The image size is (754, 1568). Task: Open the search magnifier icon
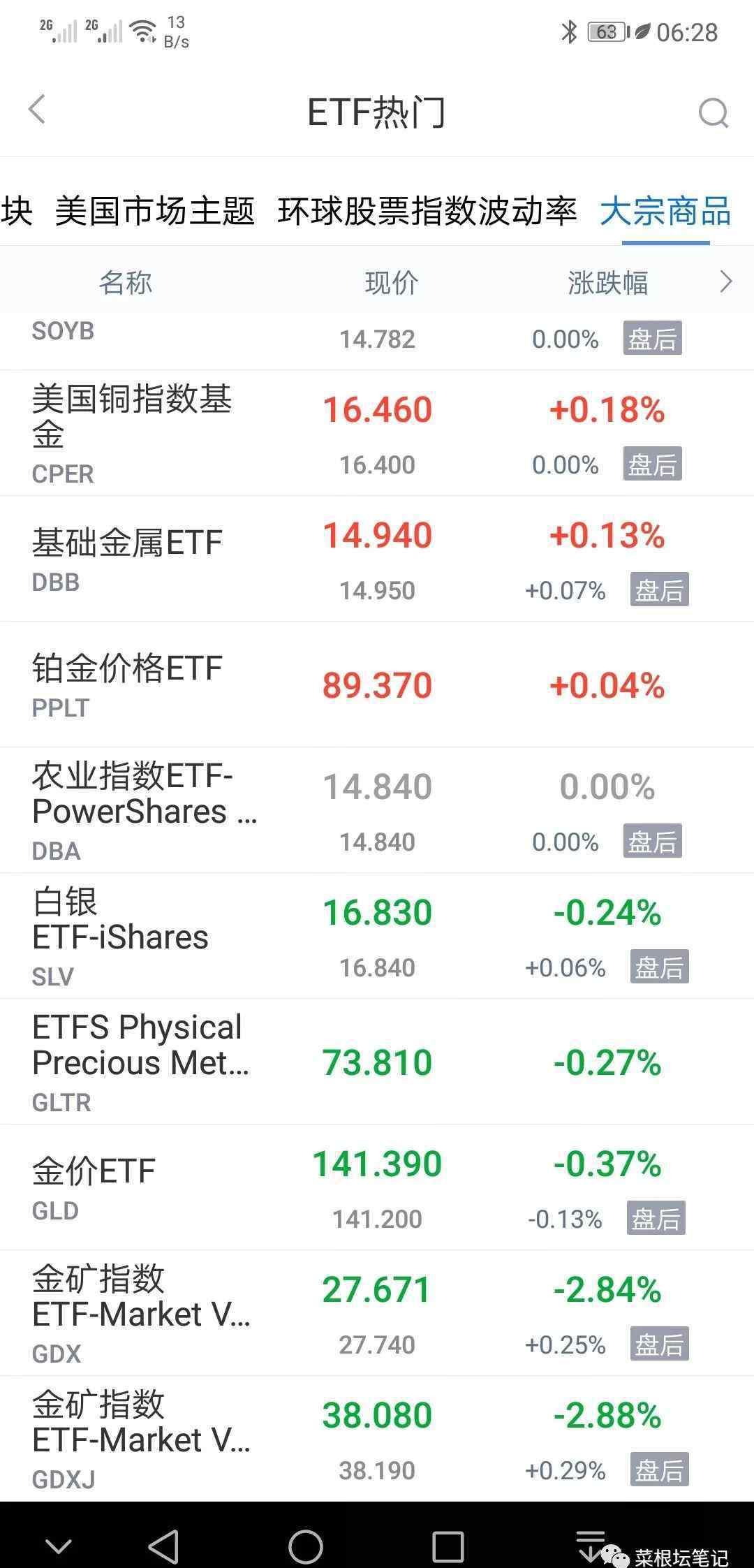(713, 112)
